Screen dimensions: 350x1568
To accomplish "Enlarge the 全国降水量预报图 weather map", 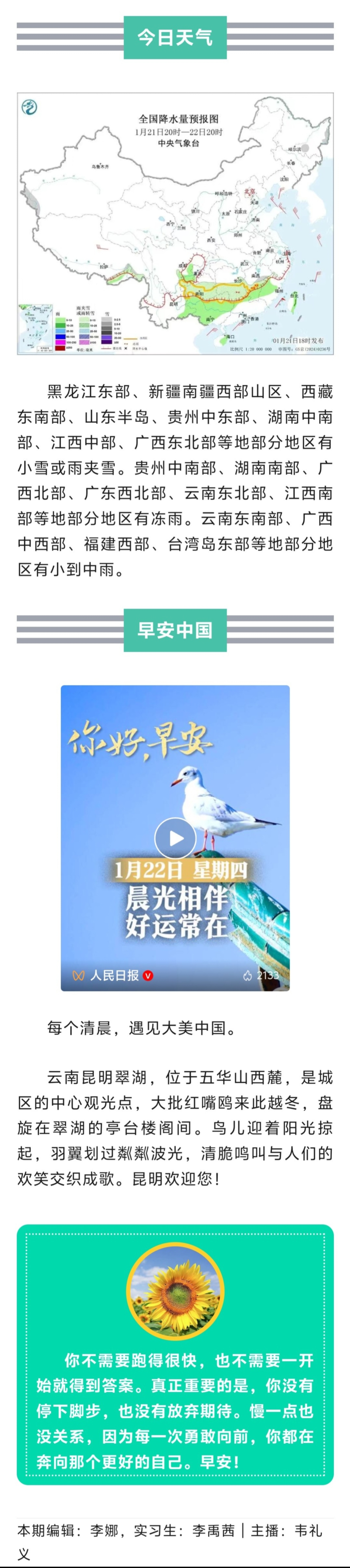I will (175, 223).
